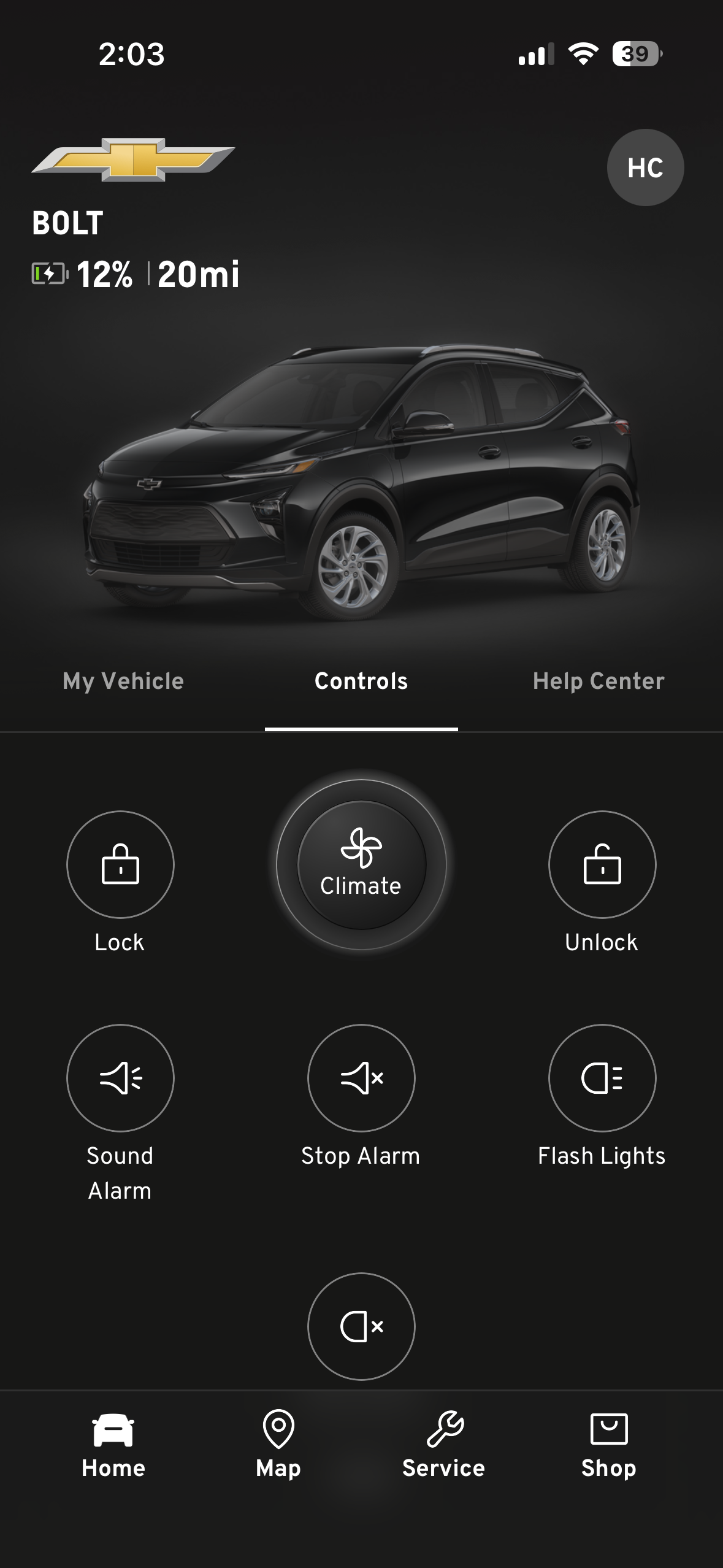Tap the Stop Alarm button
The image size is (723, 1568).
click(361, 1078)
